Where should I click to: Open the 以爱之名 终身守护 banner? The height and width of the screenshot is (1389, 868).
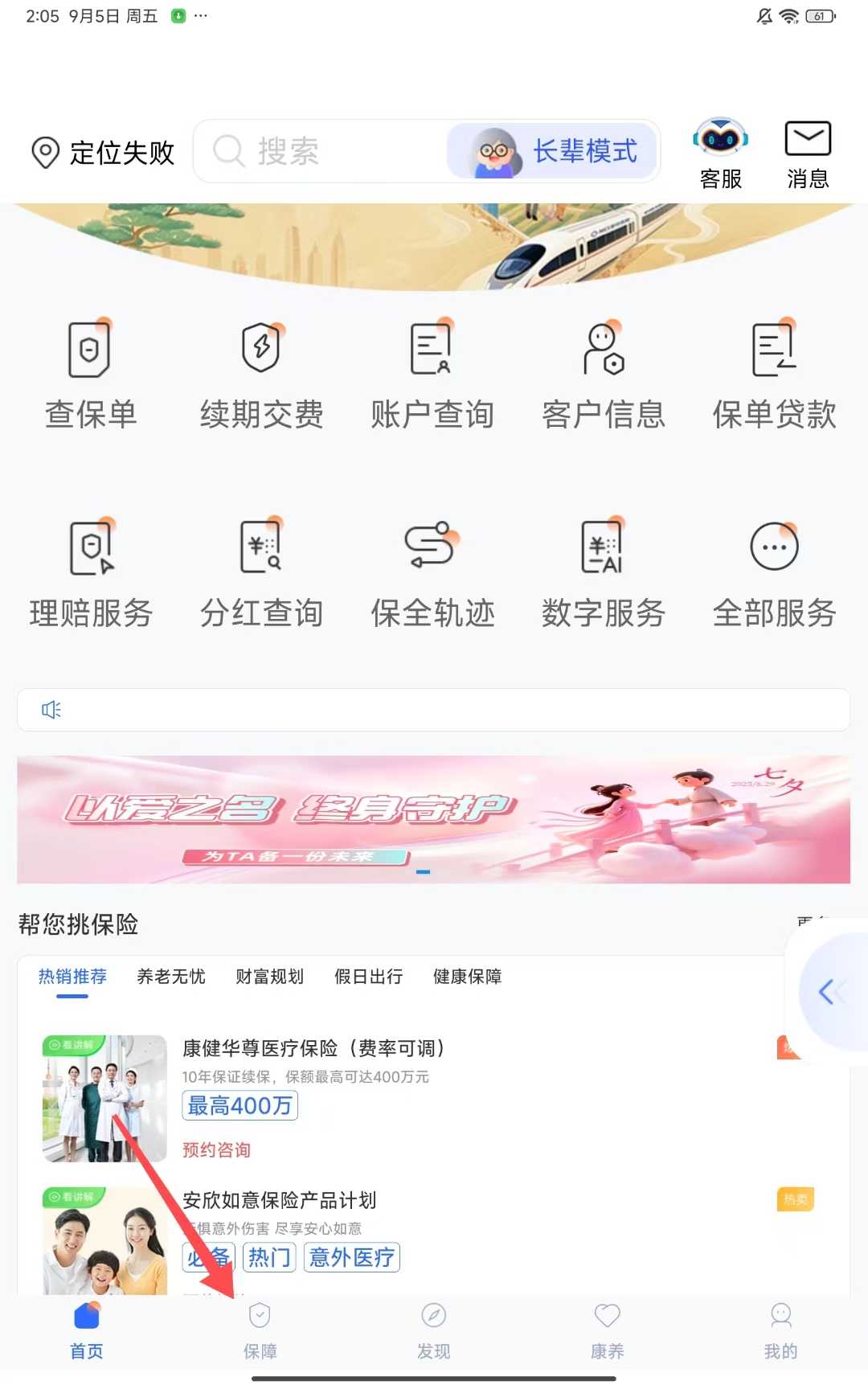(x=433, y=819)
